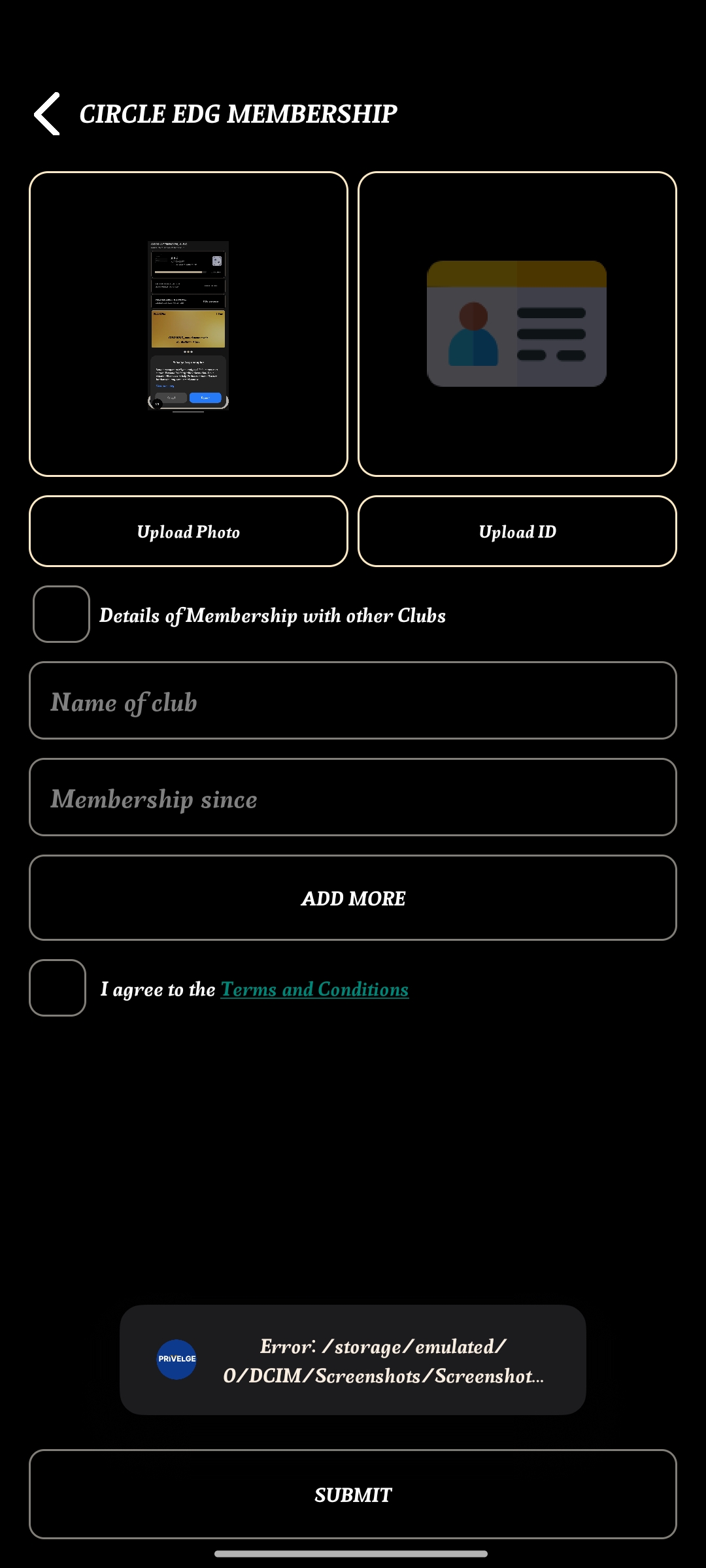Tap the Upload Photo button
This screenshot has height=1568, width=706.
pos(188,531)
